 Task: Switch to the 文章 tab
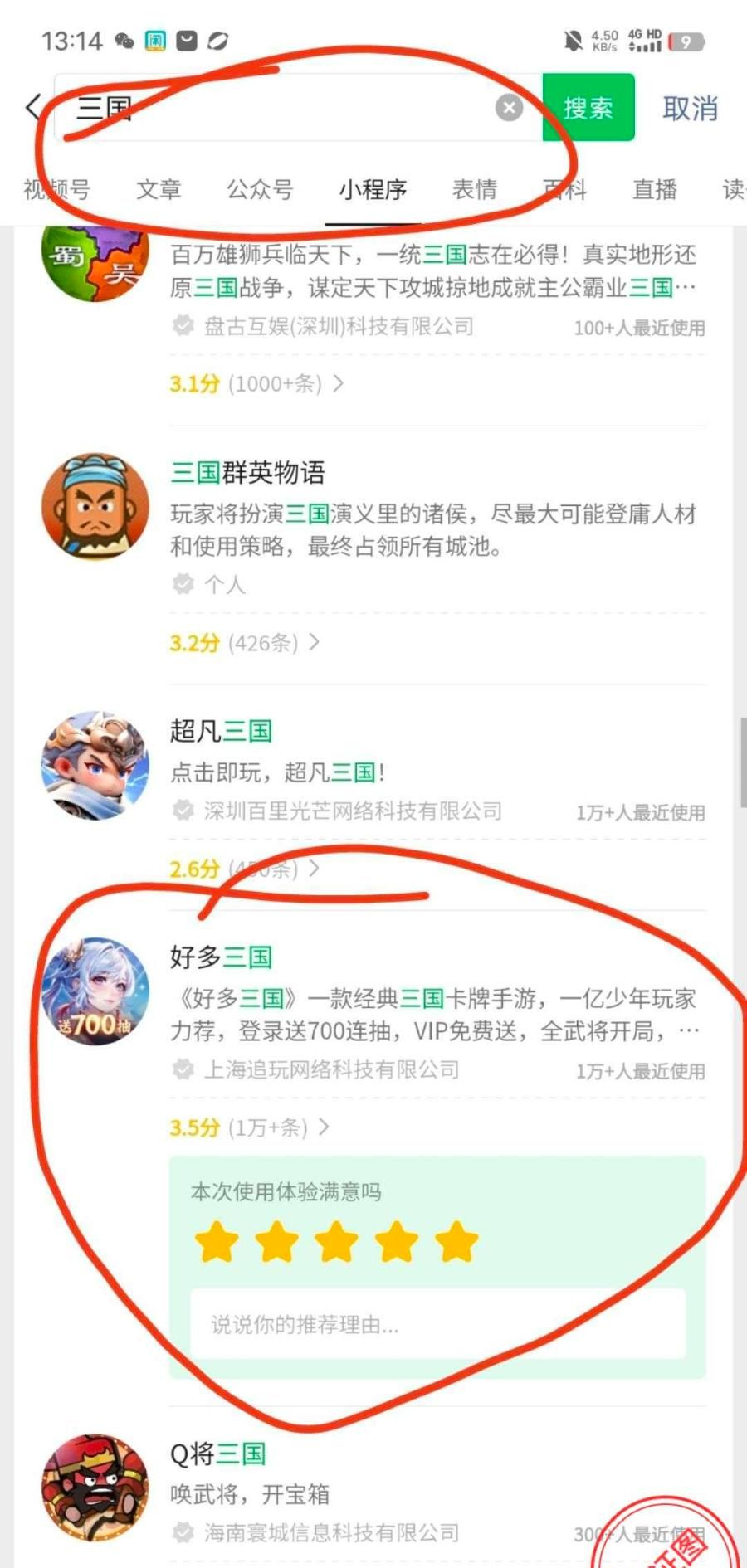(x=159, y=189)
